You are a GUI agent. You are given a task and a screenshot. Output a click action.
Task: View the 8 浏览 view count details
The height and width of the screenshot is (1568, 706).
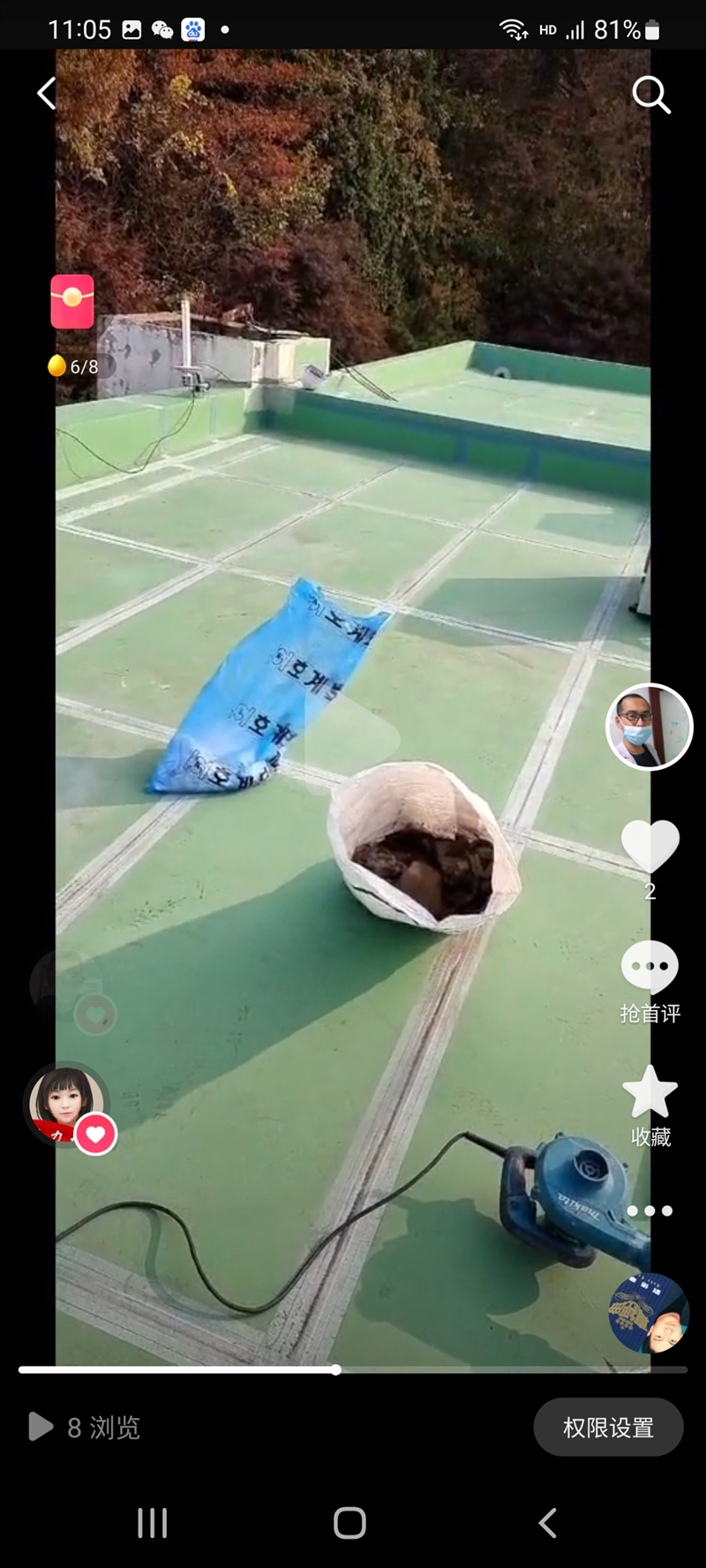point(85,1427)
